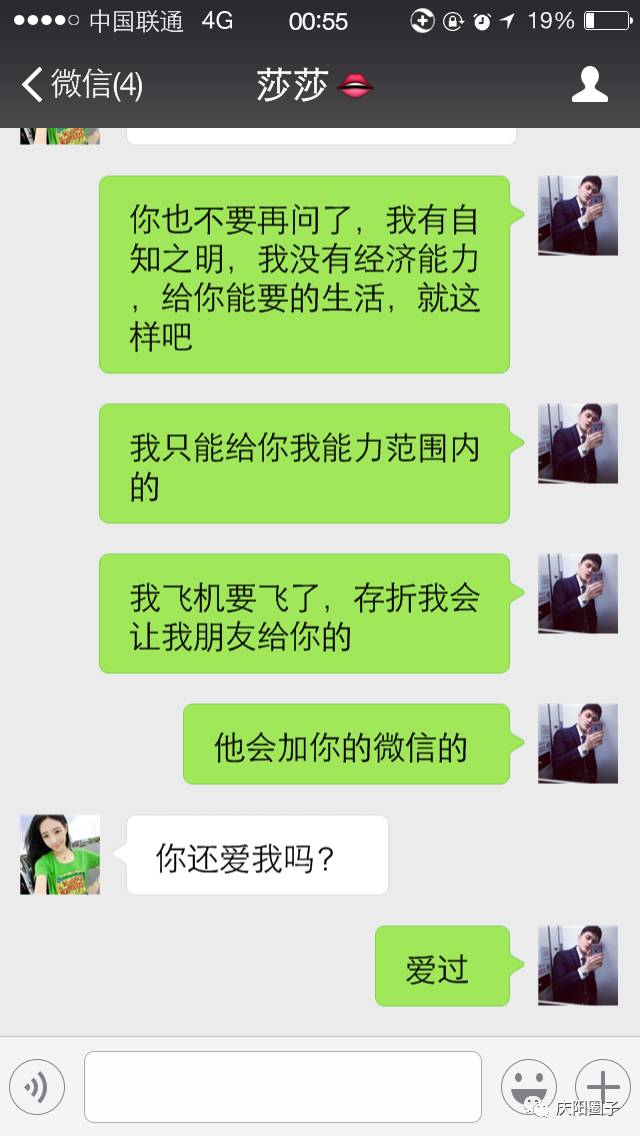Focus the message text field
The width and height of the screenshot is (640, 1136).
283,1087
